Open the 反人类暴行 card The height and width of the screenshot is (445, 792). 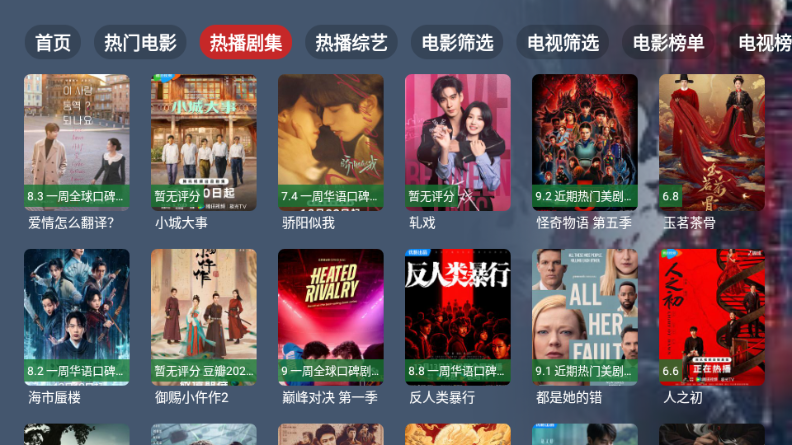click(458, 317)
